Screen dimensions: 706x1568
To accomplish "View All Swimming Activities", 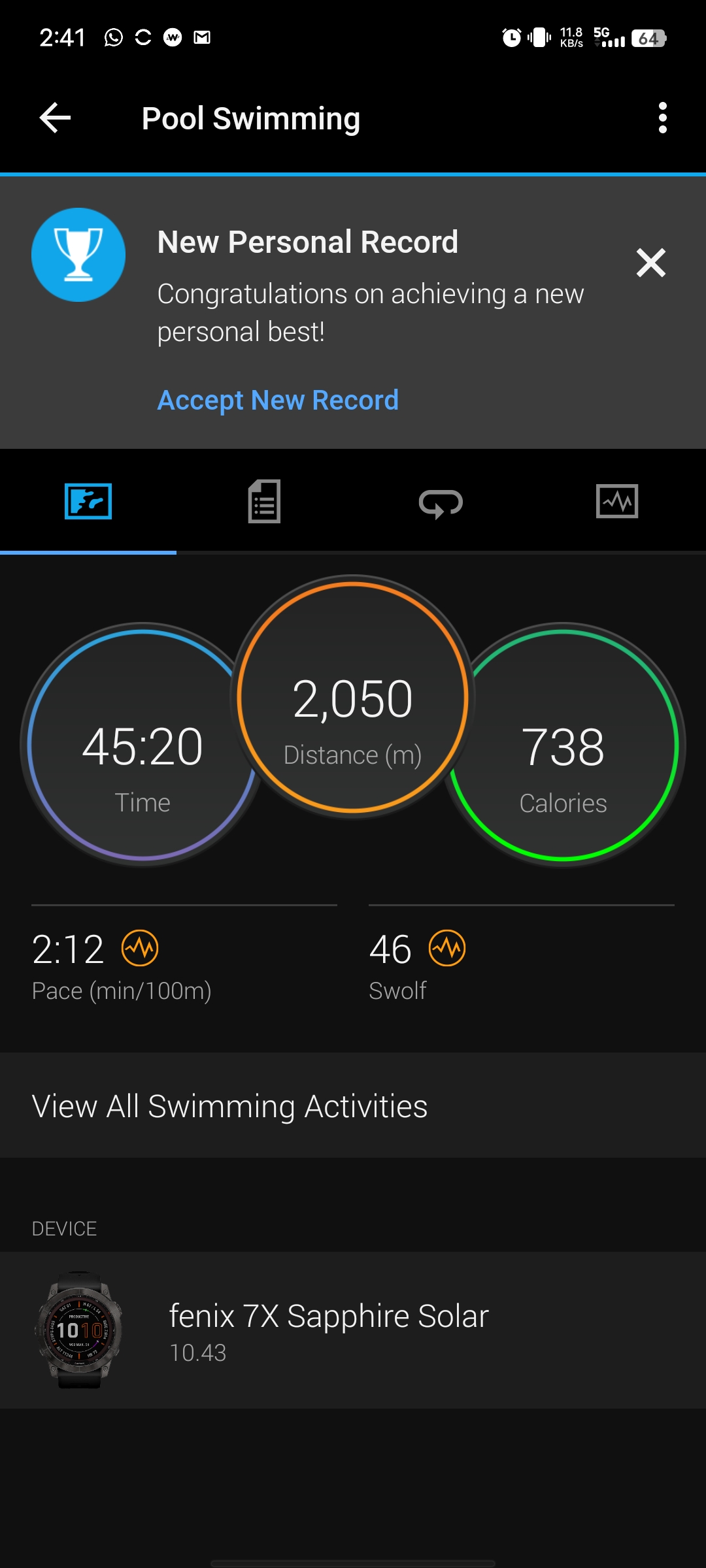I will (353, 1105).
